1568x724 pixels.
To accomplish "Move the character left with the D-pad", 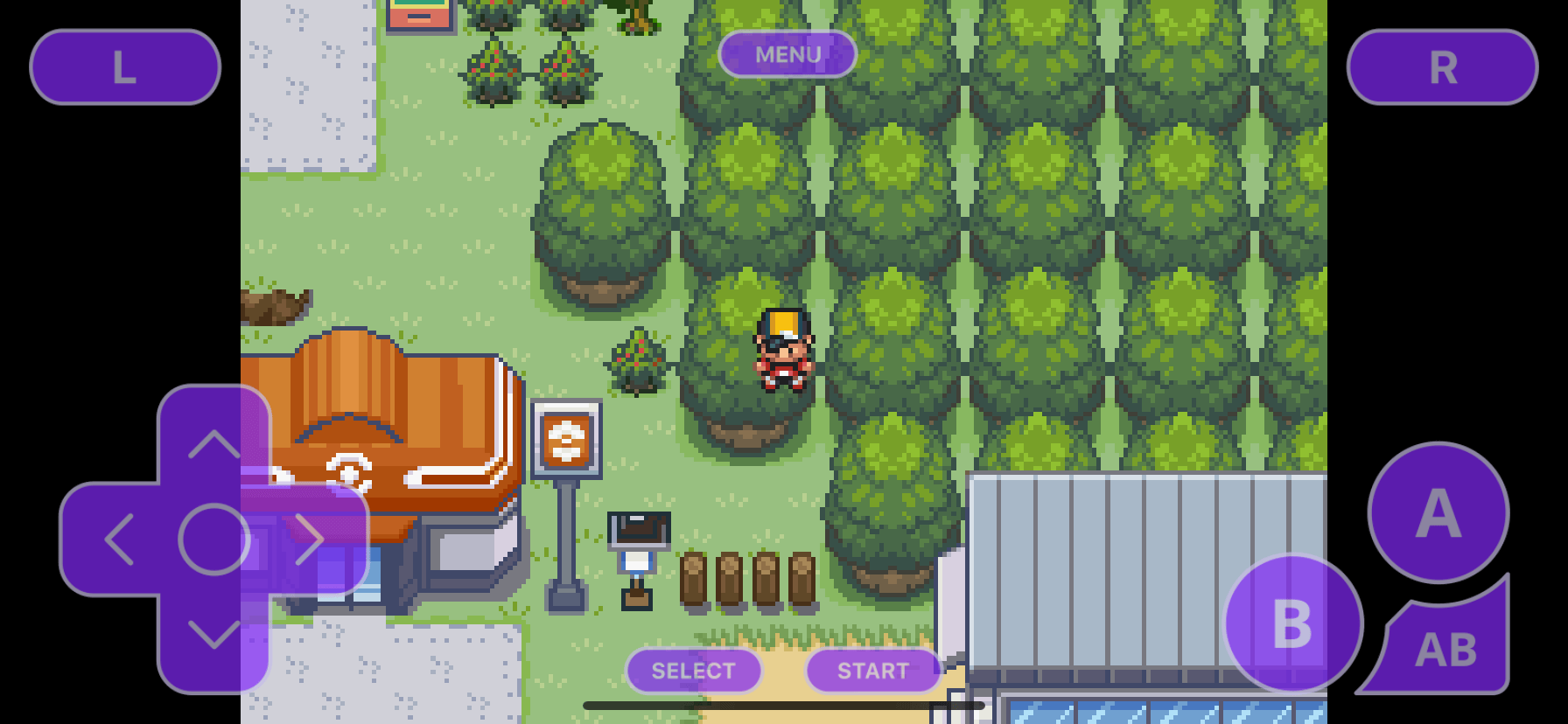I will coord(118,539).
